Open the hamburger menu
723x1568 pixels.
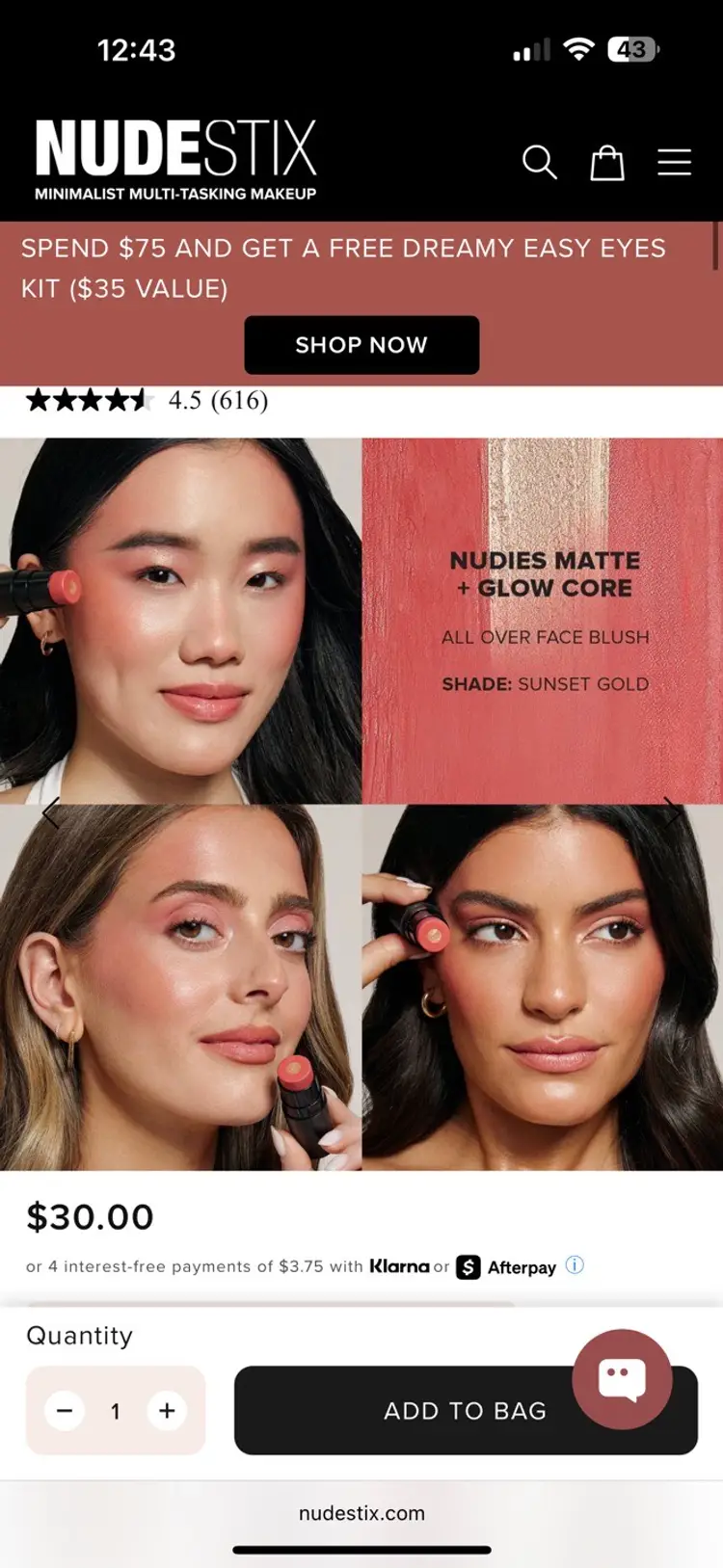tap(674, 162)
